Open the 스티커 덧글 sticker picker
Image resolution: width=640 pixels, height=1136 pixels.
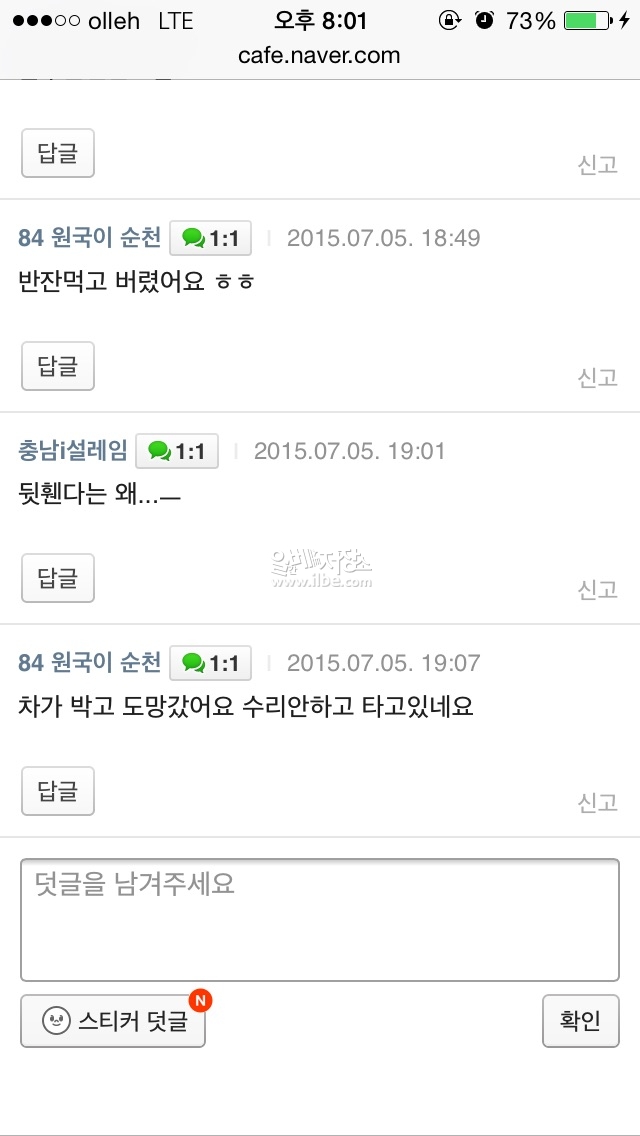(x=113, y=1021)
